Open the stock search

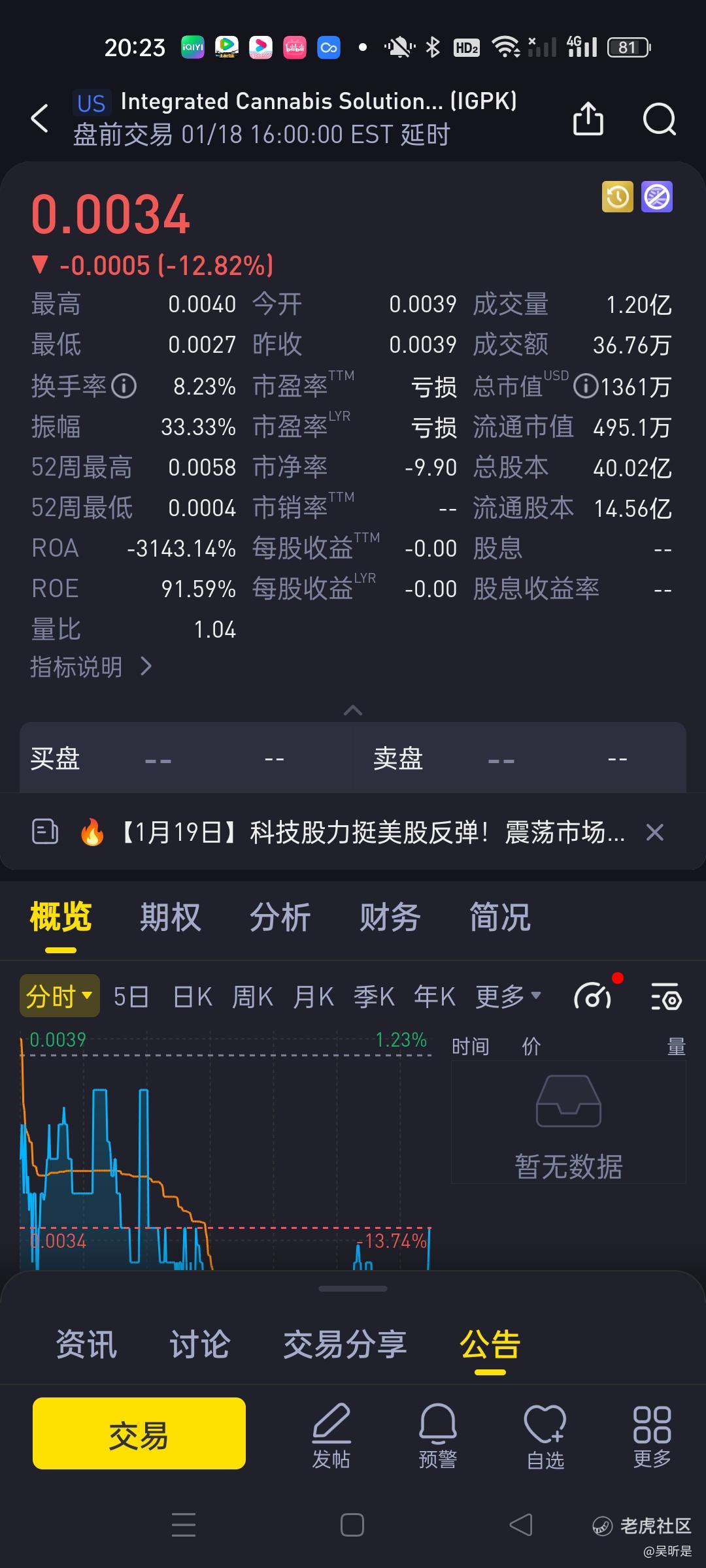pyautogui.click(x=659, y=119)
